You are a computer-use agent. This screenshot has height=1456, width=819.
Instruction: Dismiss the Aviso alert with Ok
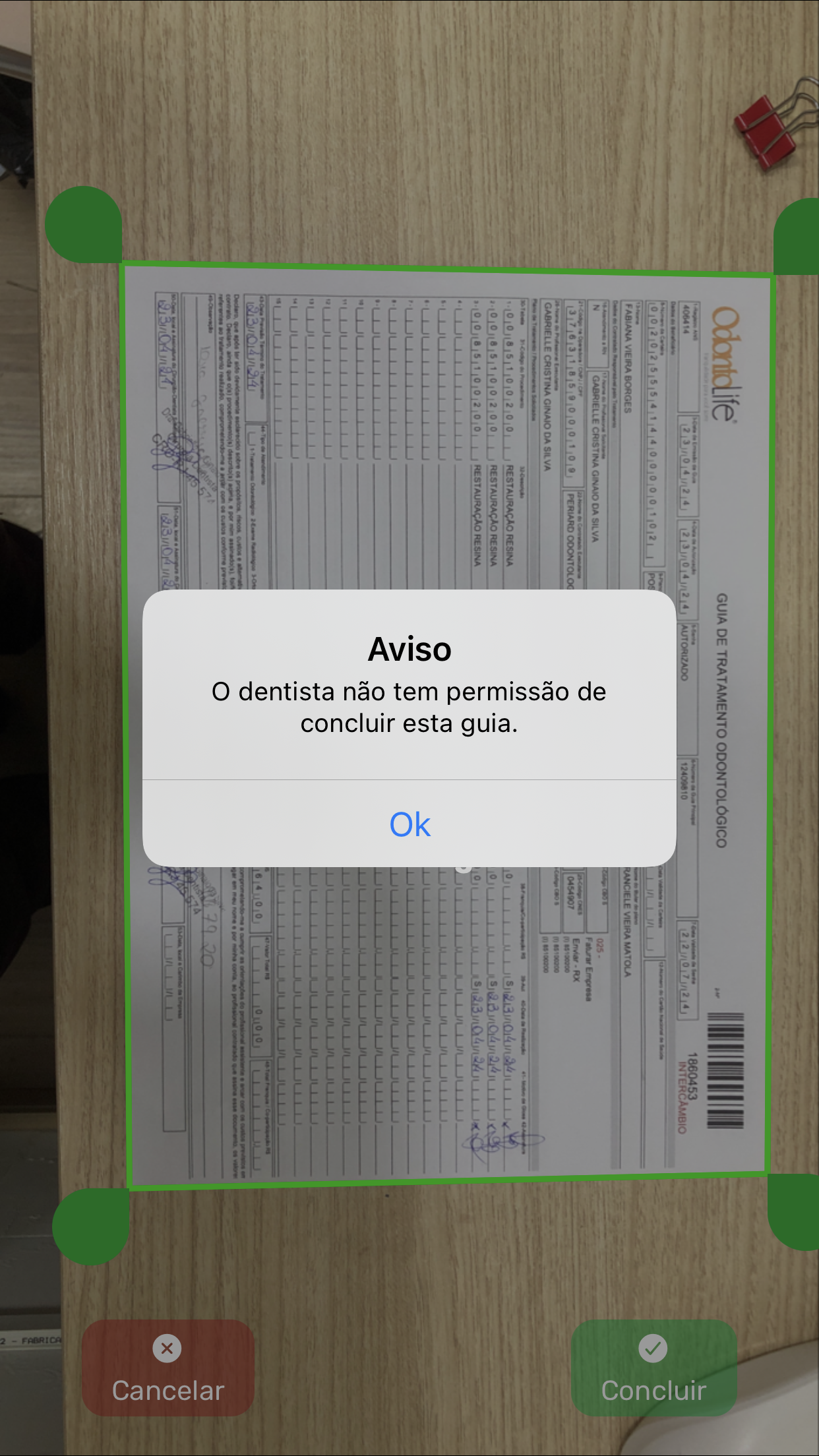pyautogui.click(x=409, y=824)
